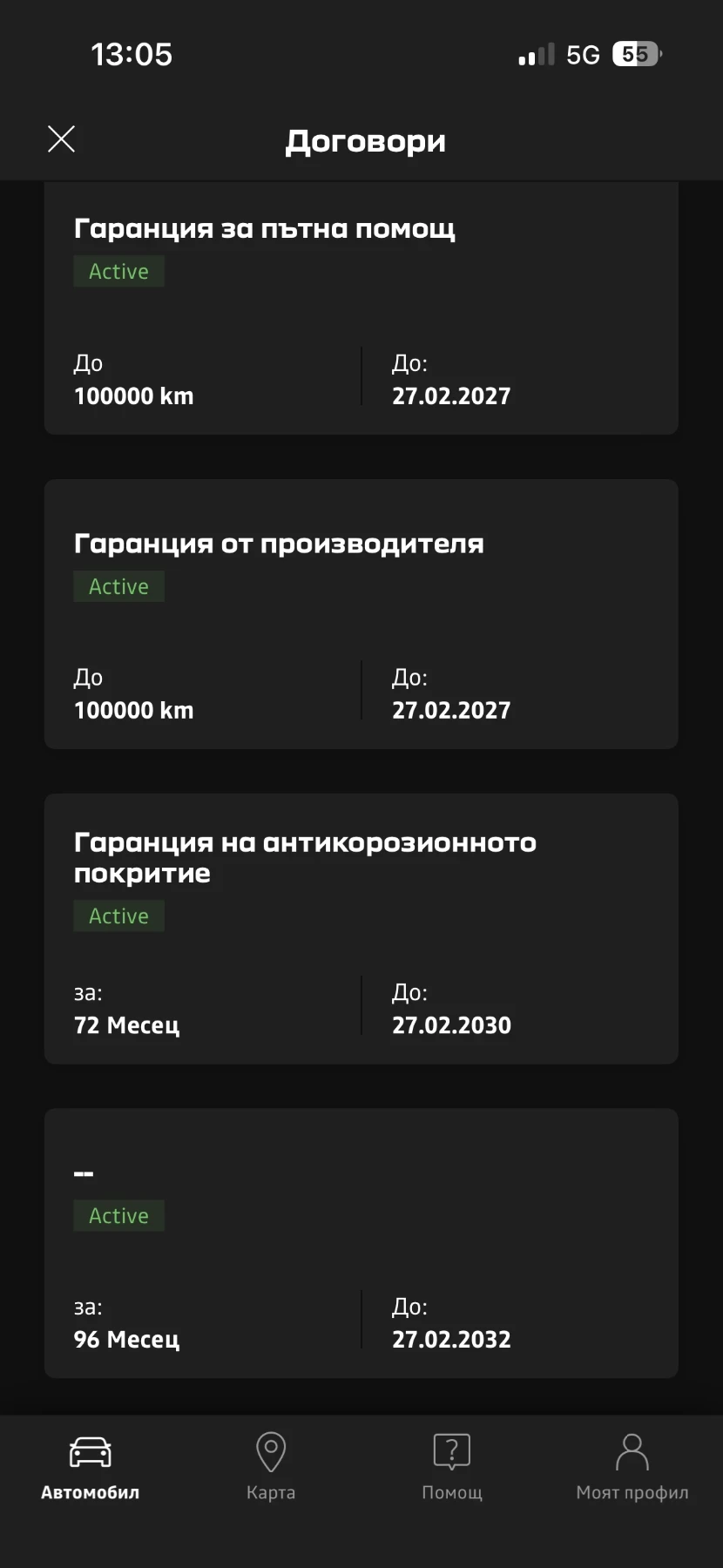723x1568 pixels.
Task: Tap the 27.02.2030 expiration date link
Action: click(451, 1024)
